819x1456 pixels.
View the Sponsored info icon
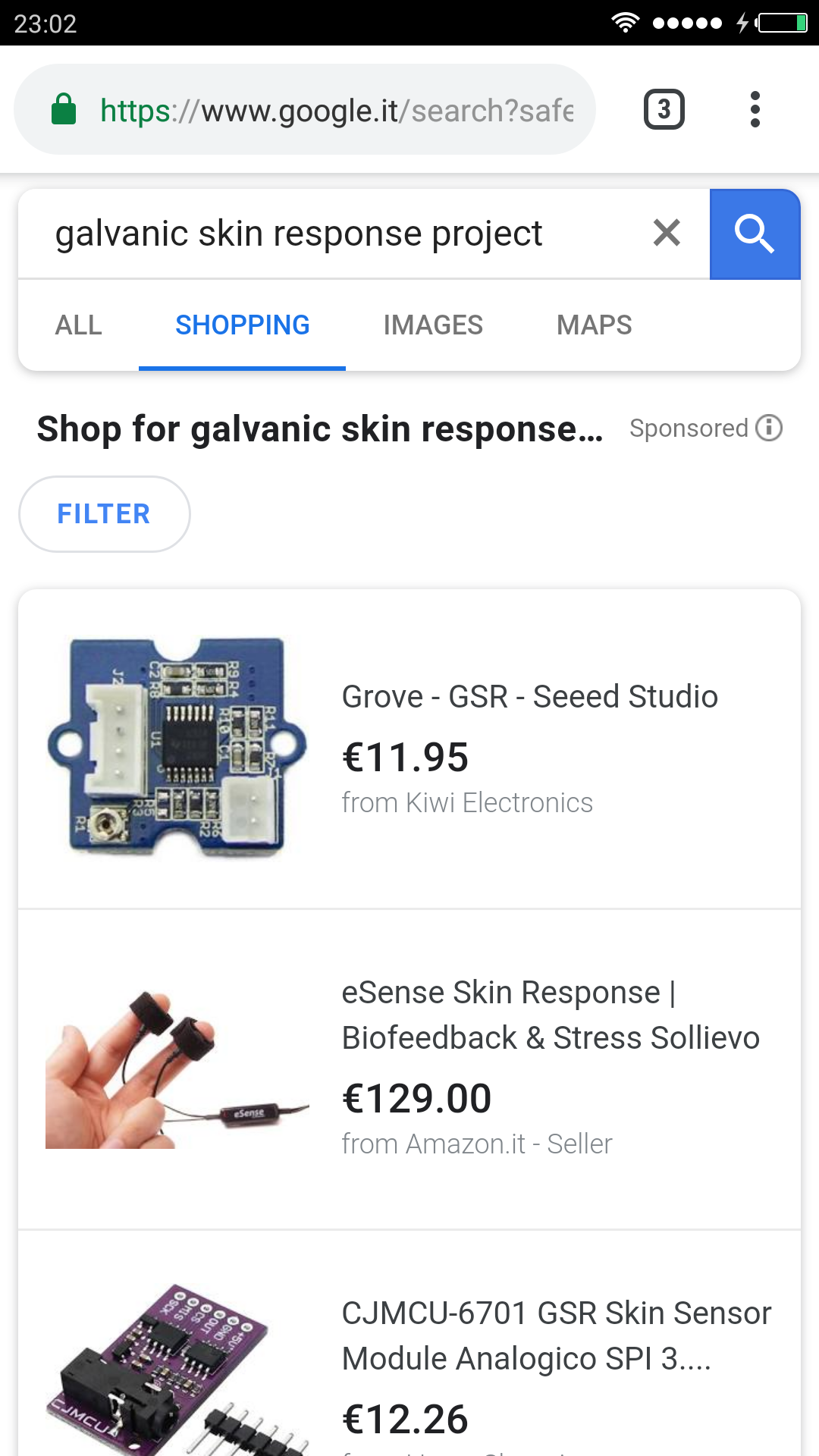tap(769, 428)
